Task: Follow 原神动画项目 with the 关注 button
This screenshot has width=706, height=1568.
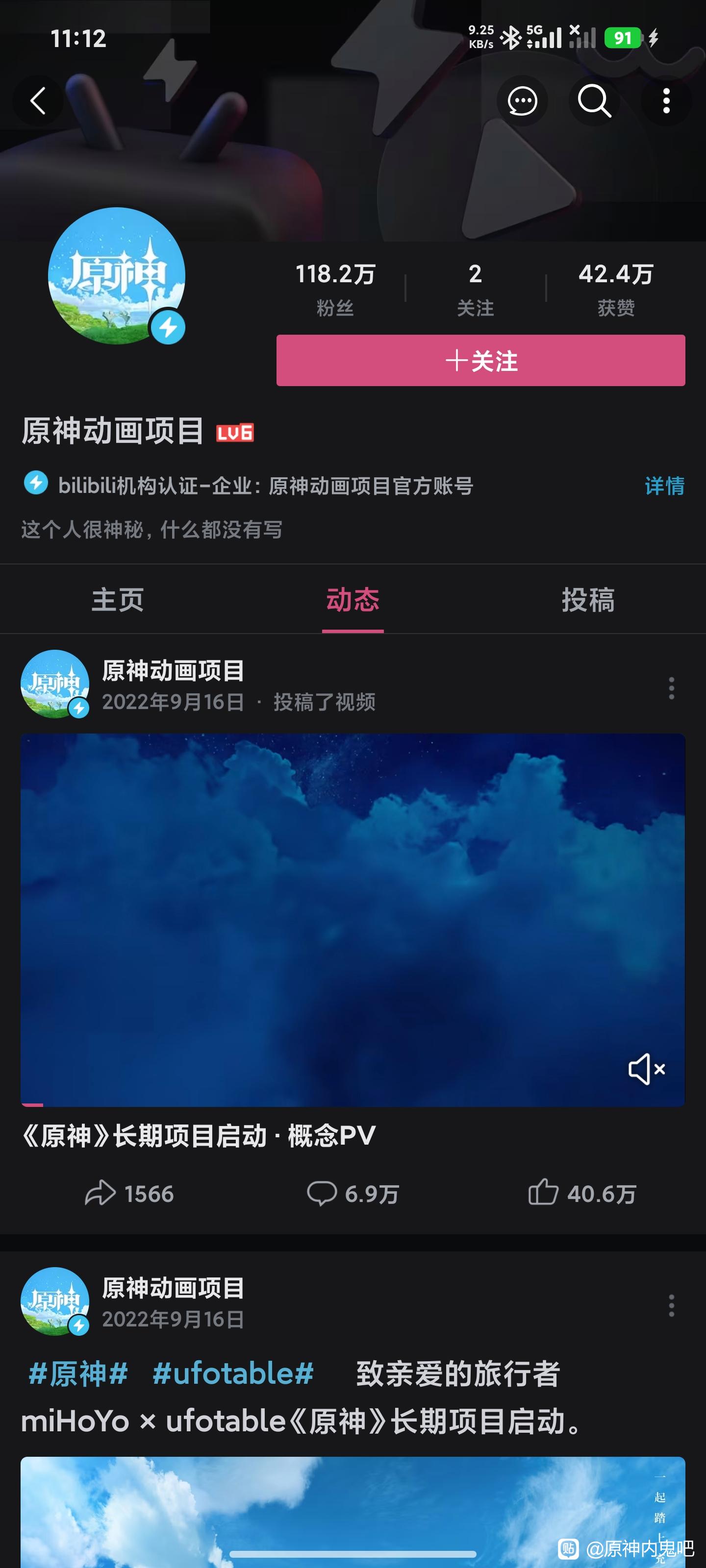Action: (480, 360)
